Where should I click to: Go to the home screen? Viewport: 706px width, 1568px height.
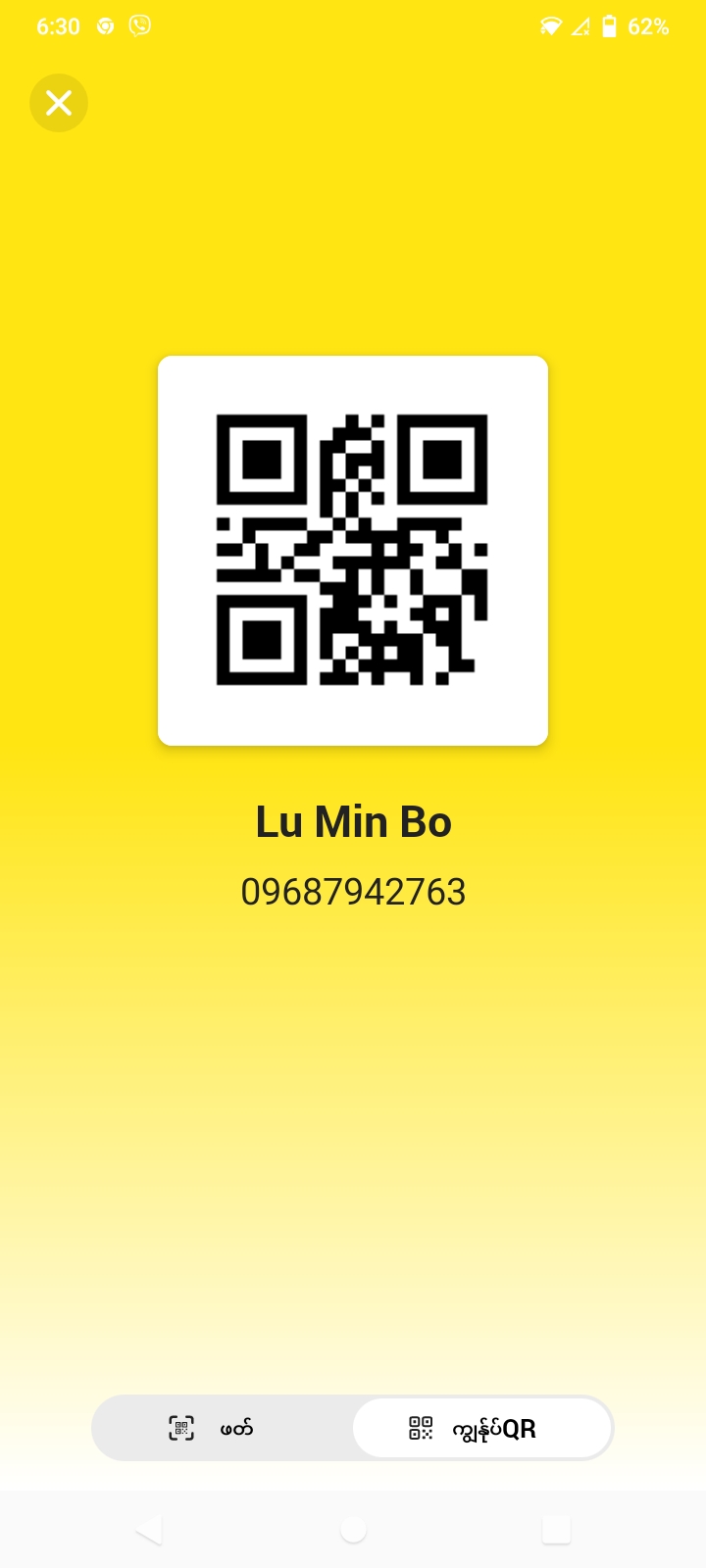[353, 1529]
